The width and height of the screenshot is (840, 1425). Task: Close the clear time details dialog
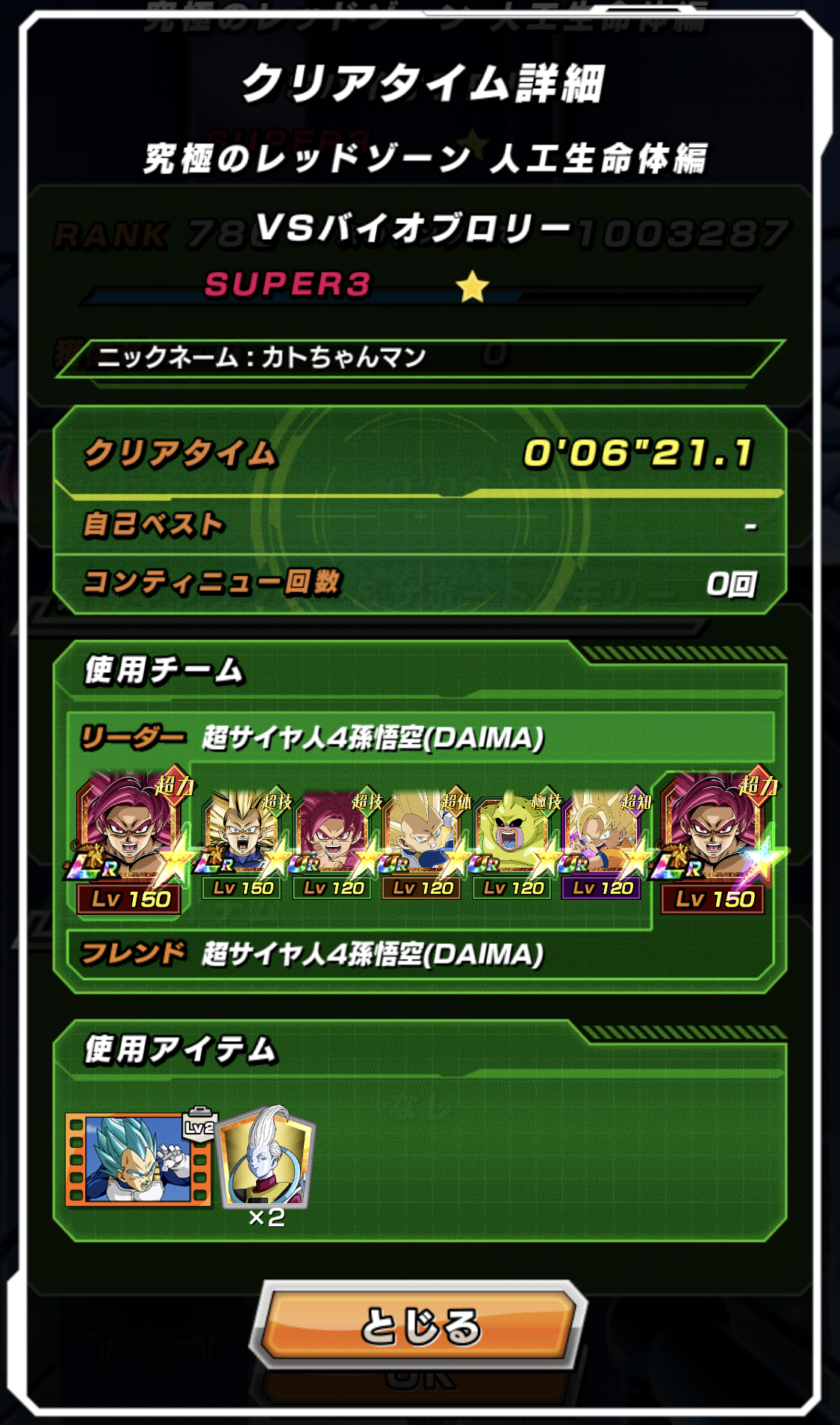point(420,1326)
